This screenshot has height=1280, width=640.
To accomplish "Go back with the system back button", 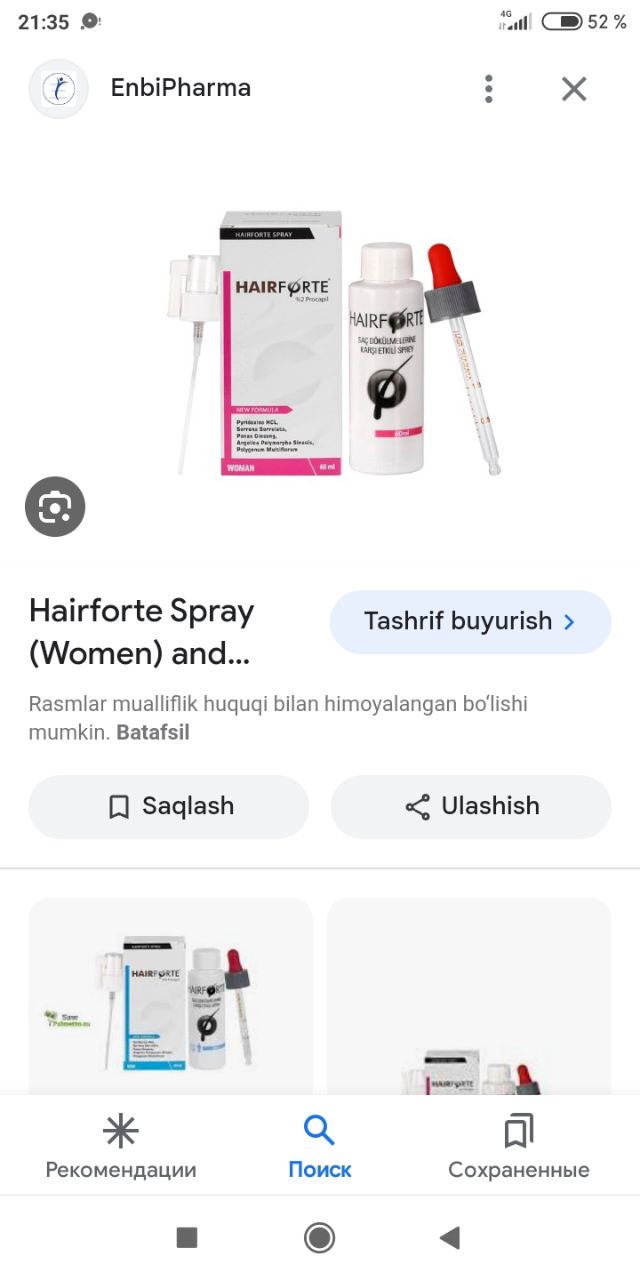I will pyautogui.click(x=450, y=1238).
